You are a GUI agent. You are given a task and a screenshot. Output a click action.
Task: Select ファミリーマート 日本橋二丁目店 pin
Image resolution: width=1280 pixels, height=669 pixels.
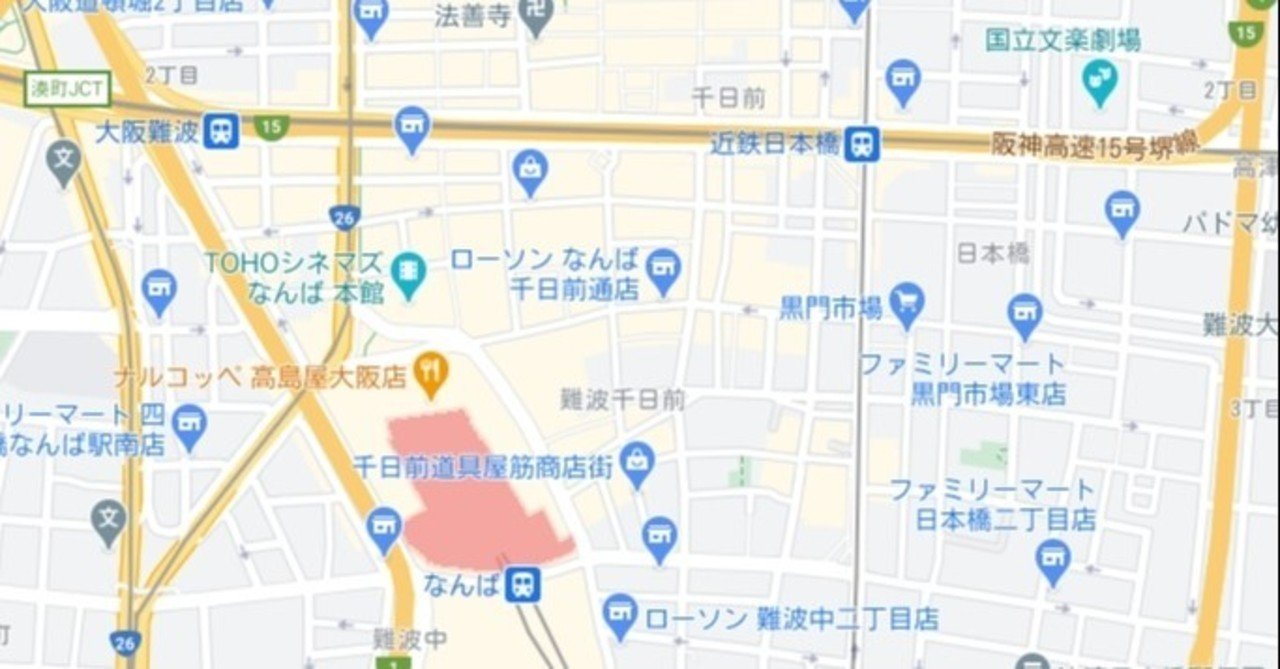tap(1053, 557)
